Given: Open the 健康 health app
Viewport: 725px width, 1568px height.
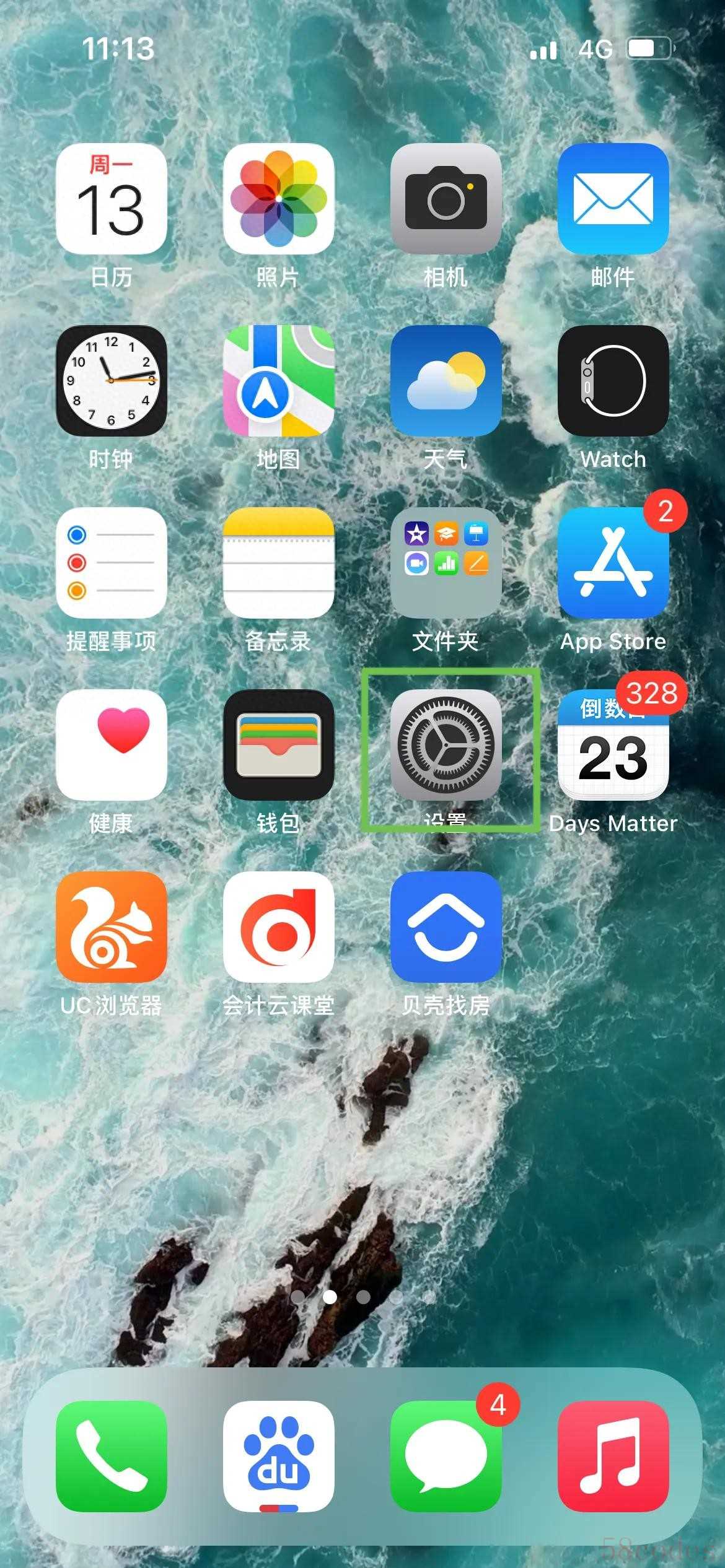Looking at the screenshot, I should [x=112, y=744].
